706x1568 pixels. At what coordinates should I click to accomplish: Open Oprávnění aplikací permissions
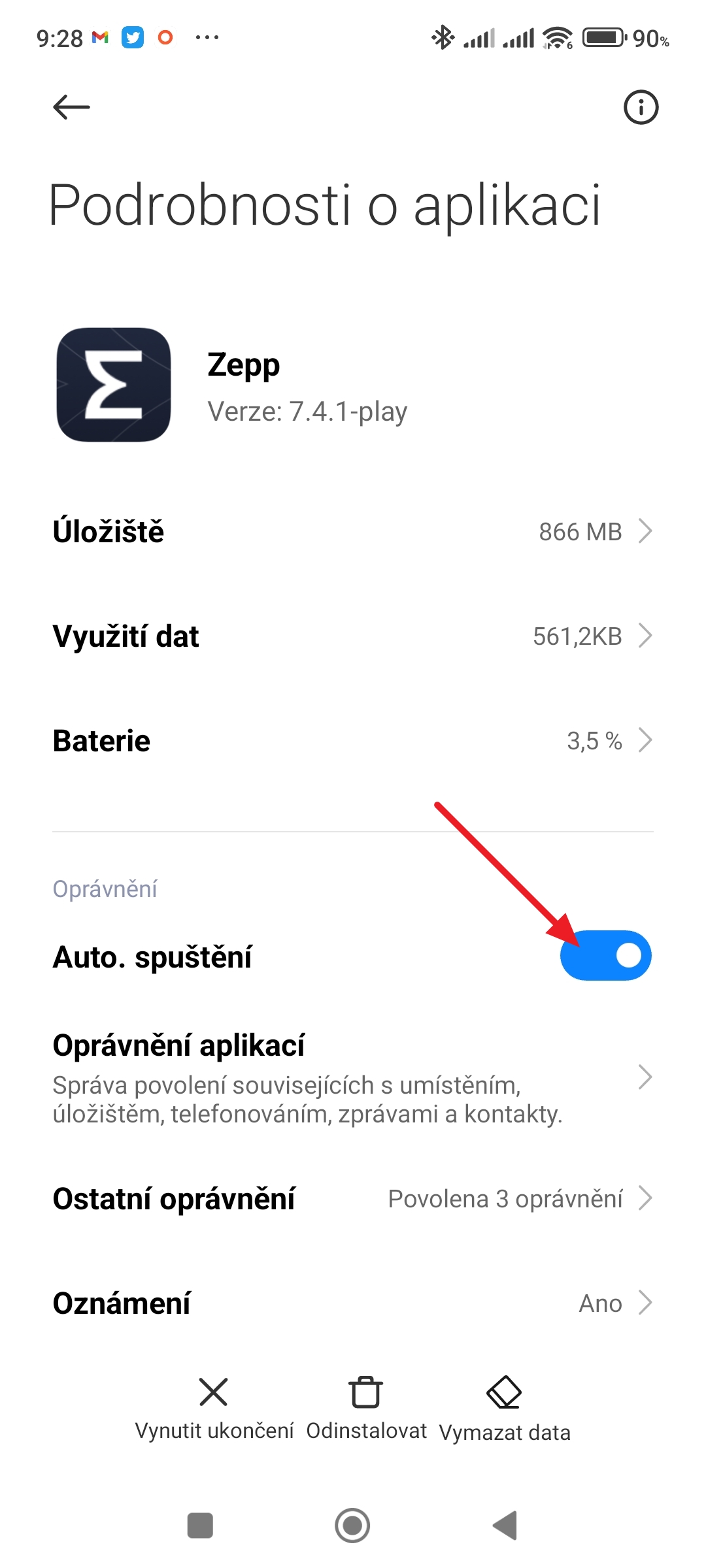(x=353, y=1077)
